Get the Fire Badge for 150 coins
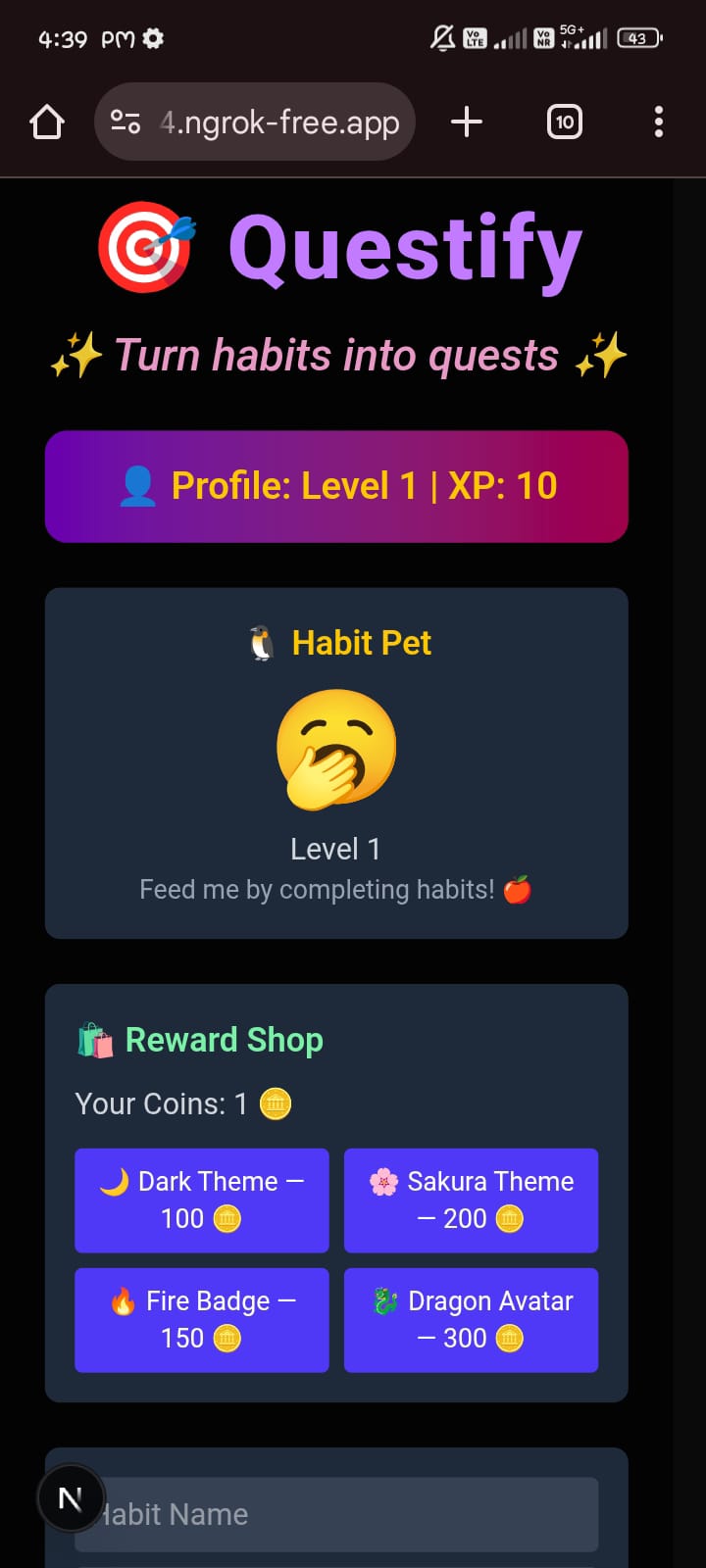Screen dimensions: 706x1568 202,1320
